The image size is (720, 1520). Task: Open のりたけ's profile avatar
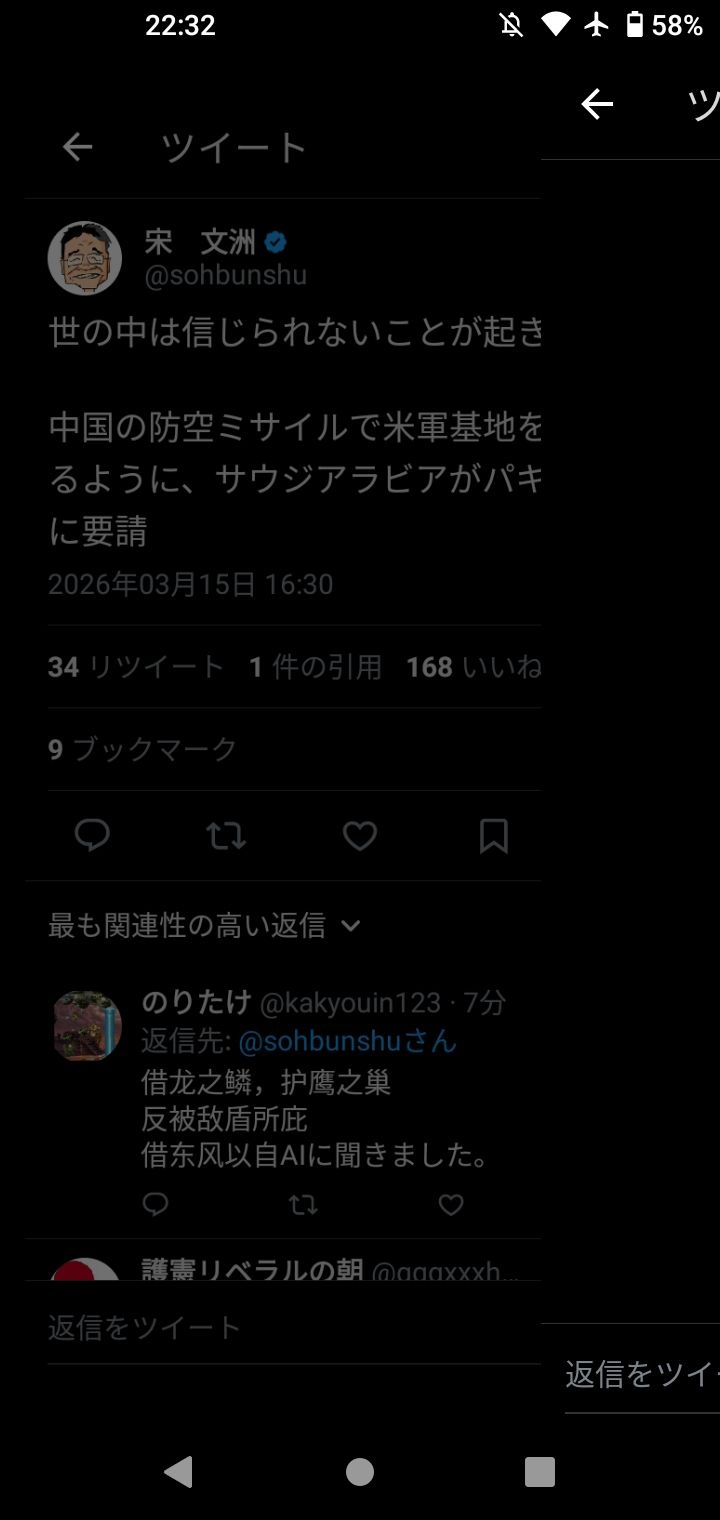(87, 1025)
